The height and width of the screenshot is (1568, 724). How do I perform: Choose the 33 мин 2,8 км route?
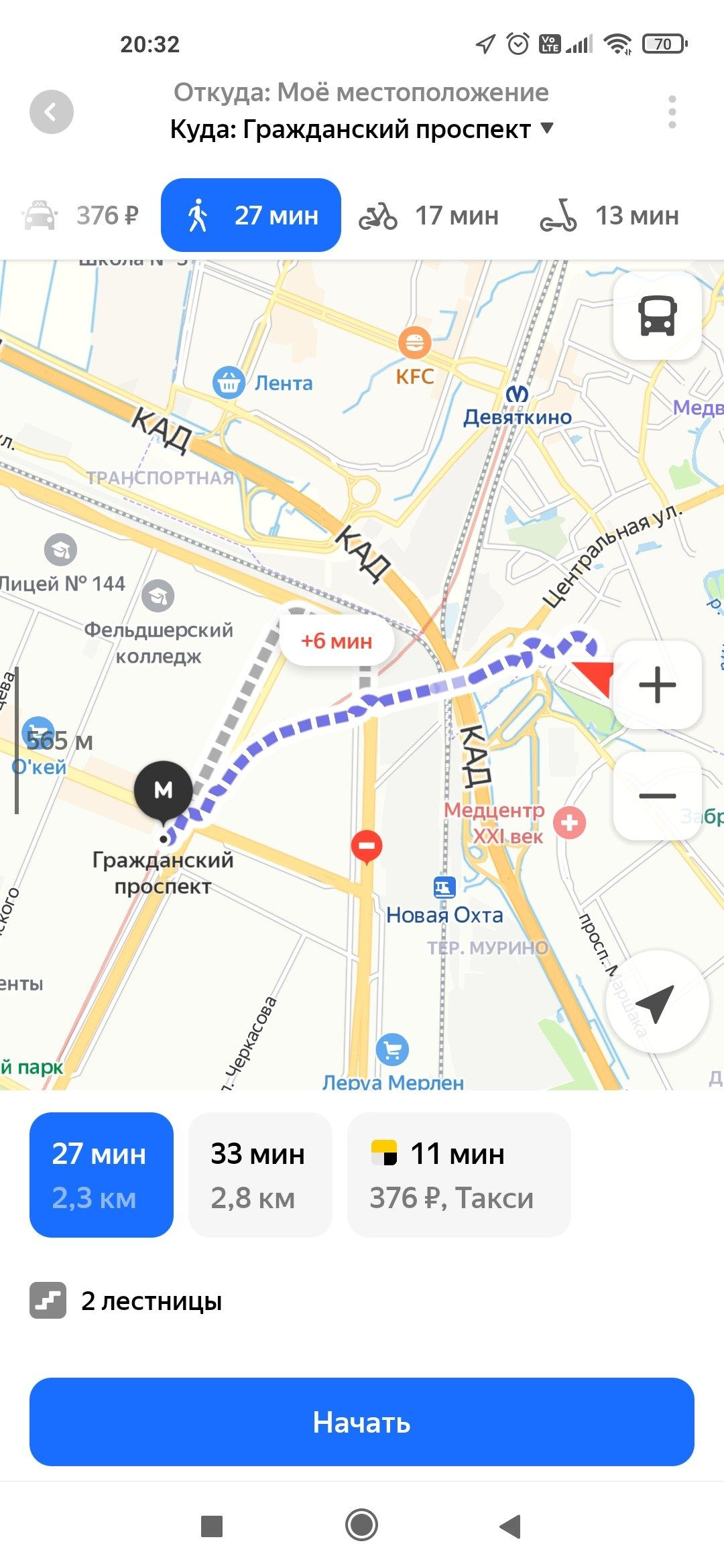click(259, 1175)
